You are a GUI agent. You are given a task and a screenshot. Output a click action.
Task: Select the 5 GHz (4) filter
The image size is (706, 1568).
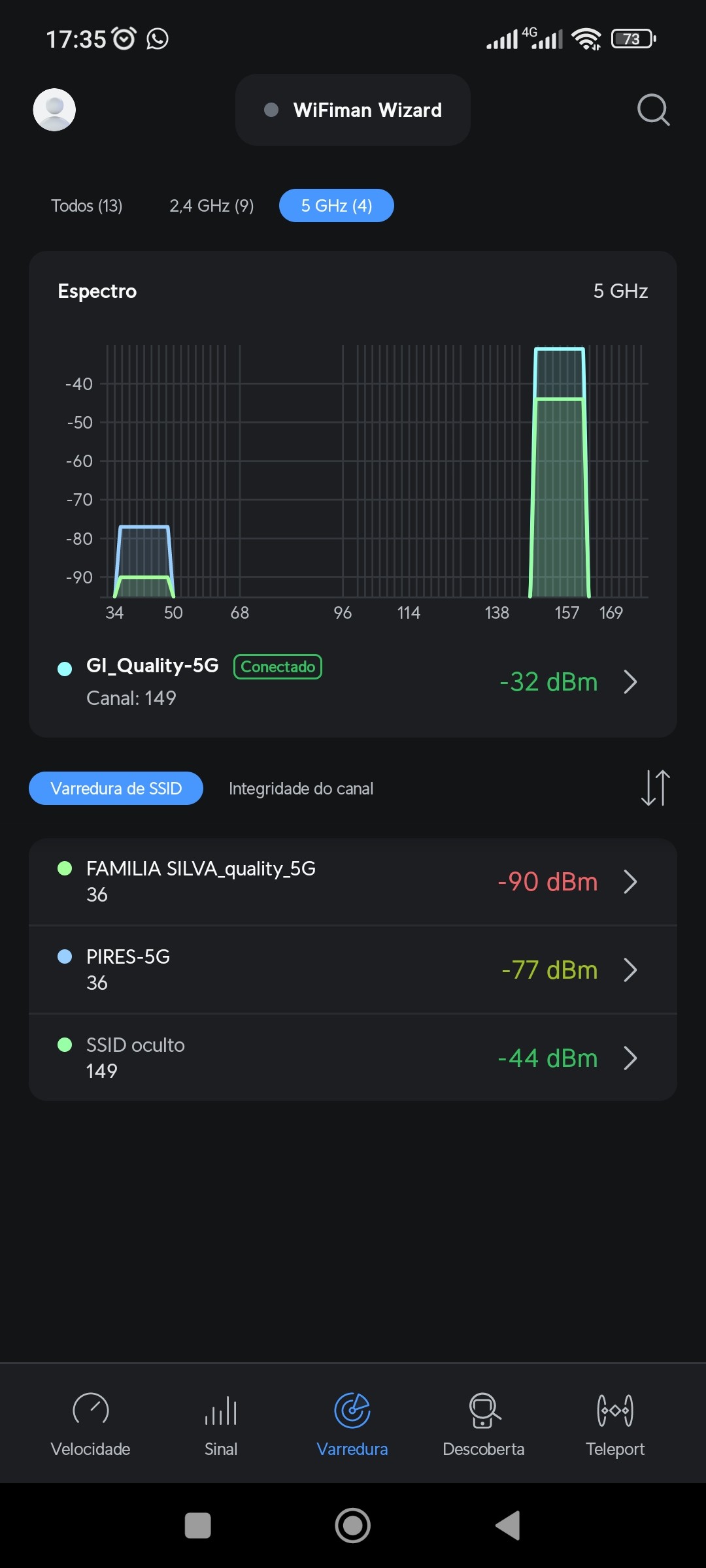336,206
